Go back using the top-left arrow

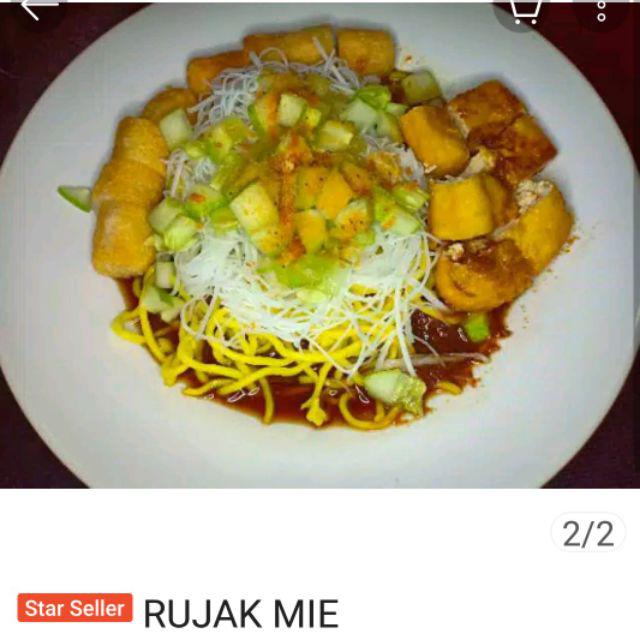point(38,8)
